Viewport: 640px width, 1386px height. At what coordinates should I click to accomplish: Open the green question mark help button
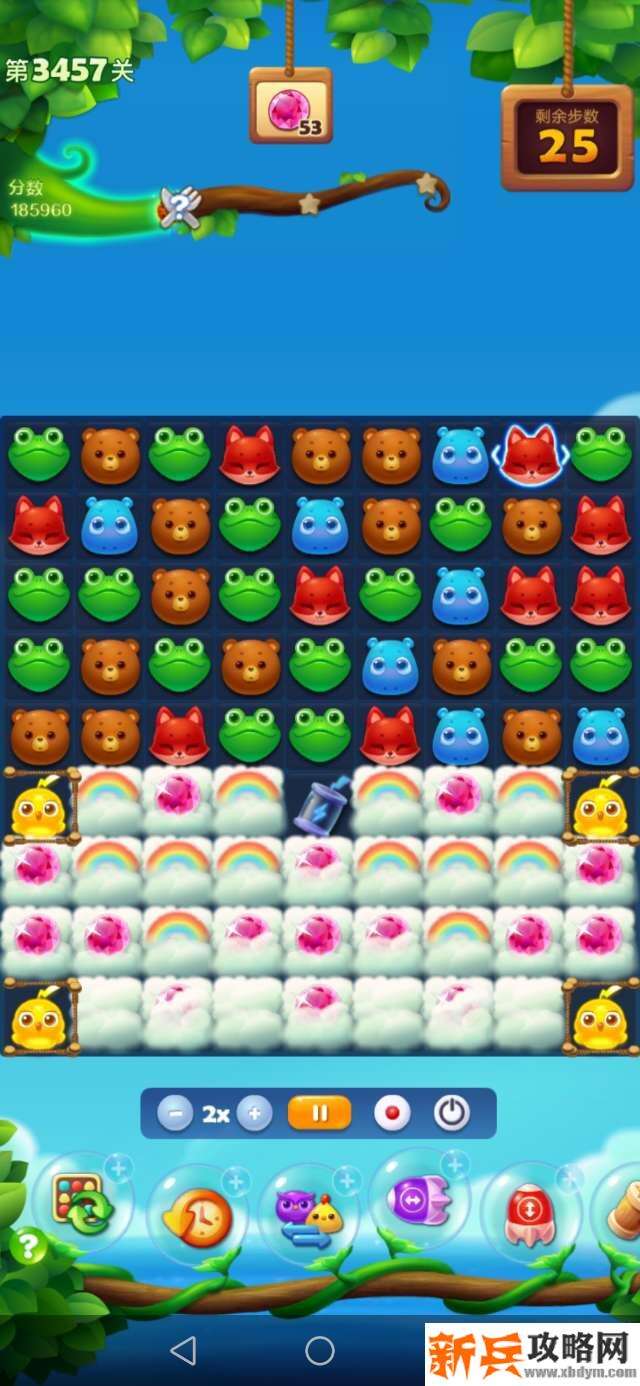click(x=29, y=1247)
